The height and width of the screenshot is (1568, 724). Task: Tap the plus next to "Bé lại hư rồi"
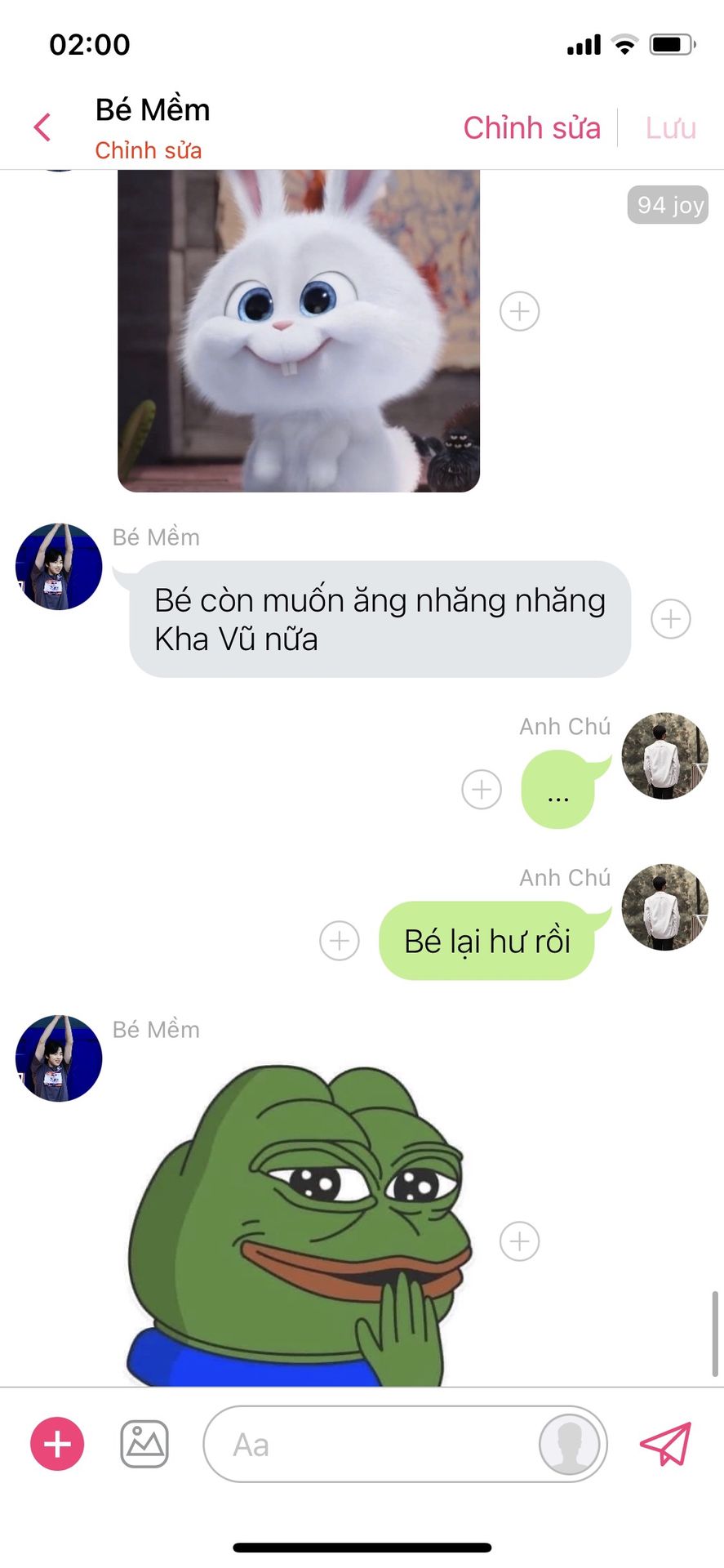click(340, 941)
